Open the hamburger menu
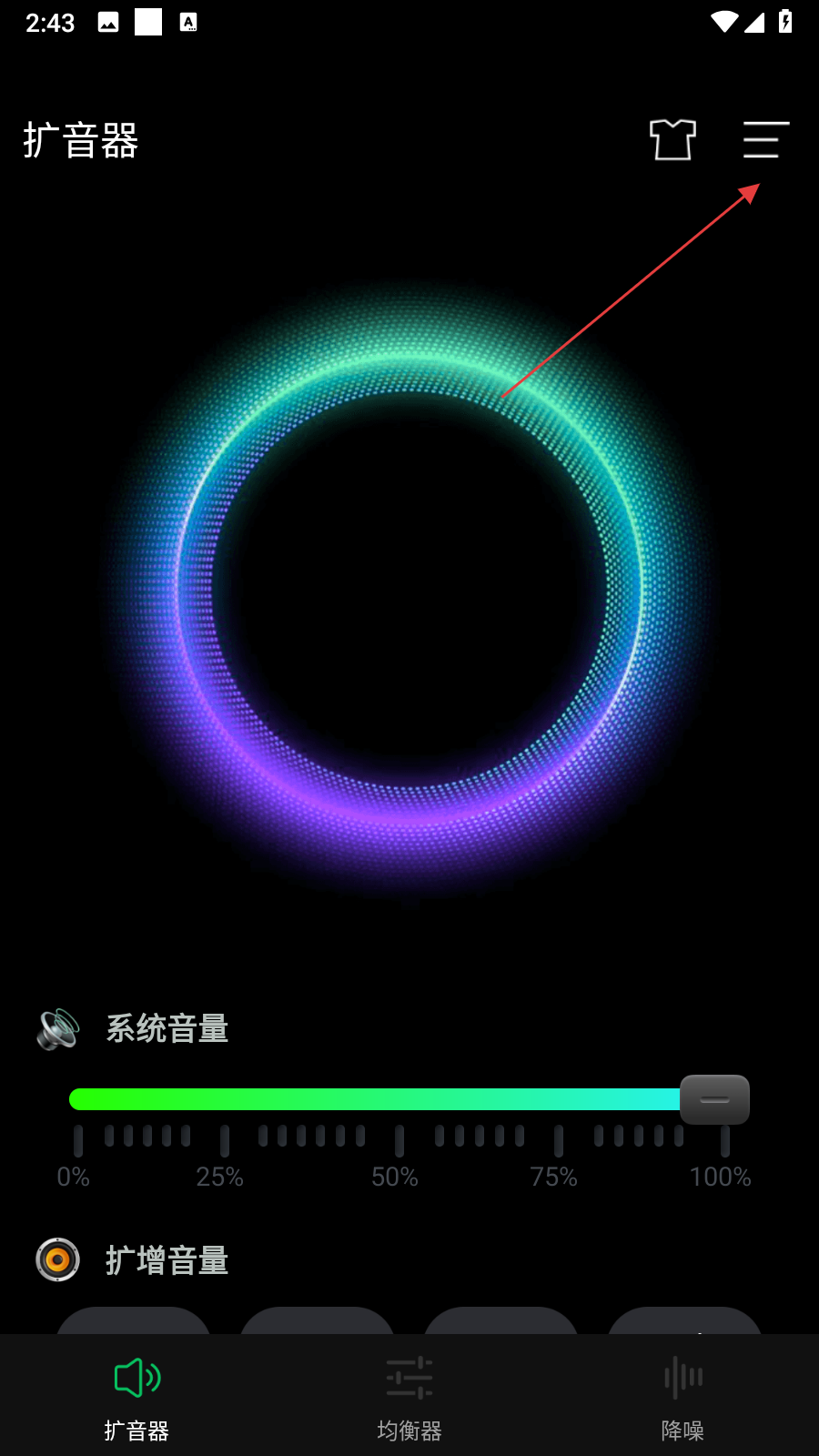 click(x=765, y=140)
